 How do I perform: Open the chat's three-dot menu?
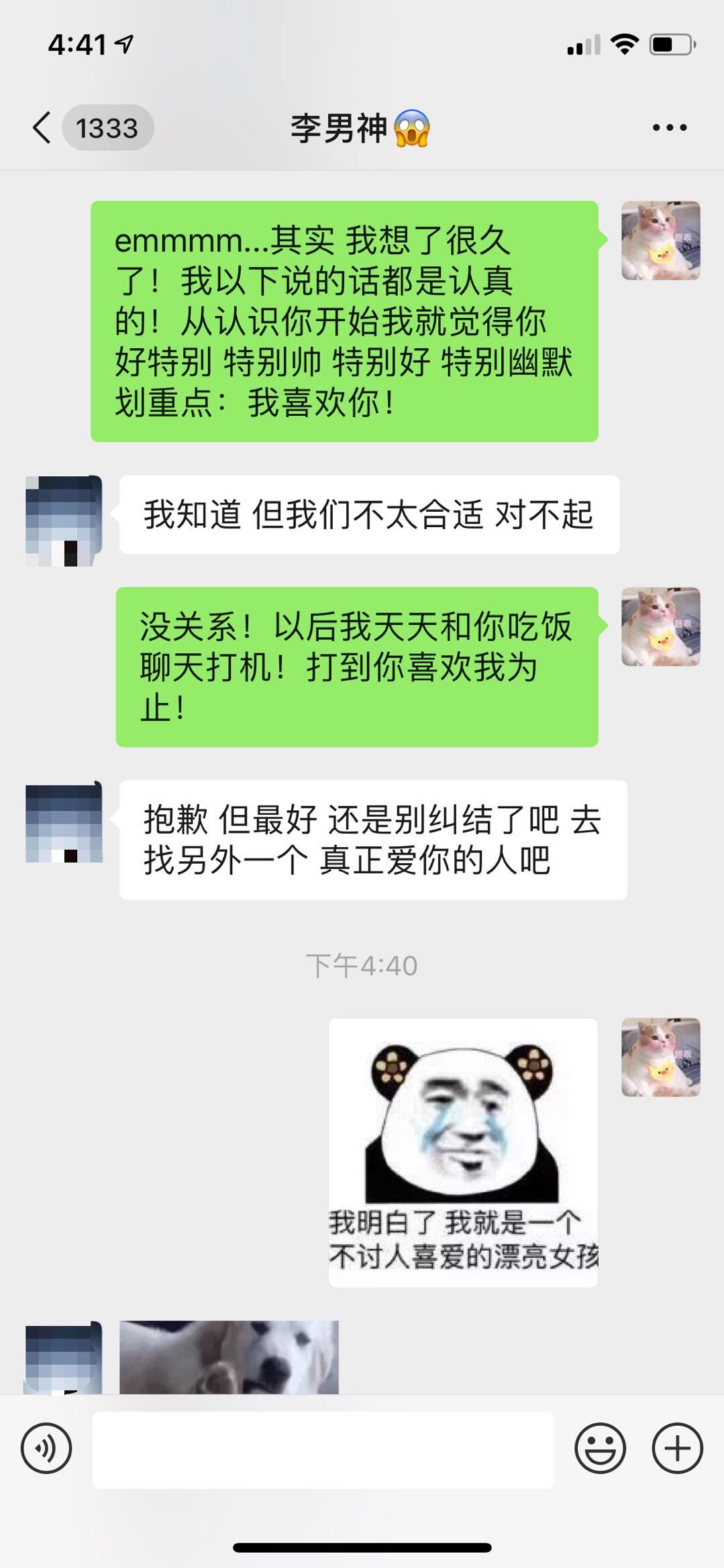[669, 127]
